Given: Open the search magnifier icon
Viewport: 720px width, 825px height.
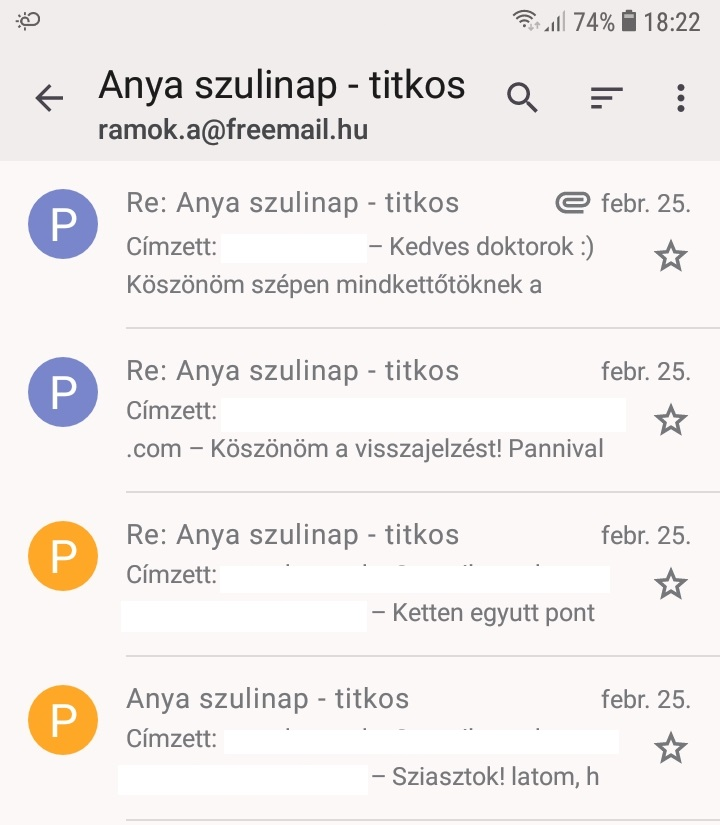Looking at the screenshot, I should click(x=522, y=97).
